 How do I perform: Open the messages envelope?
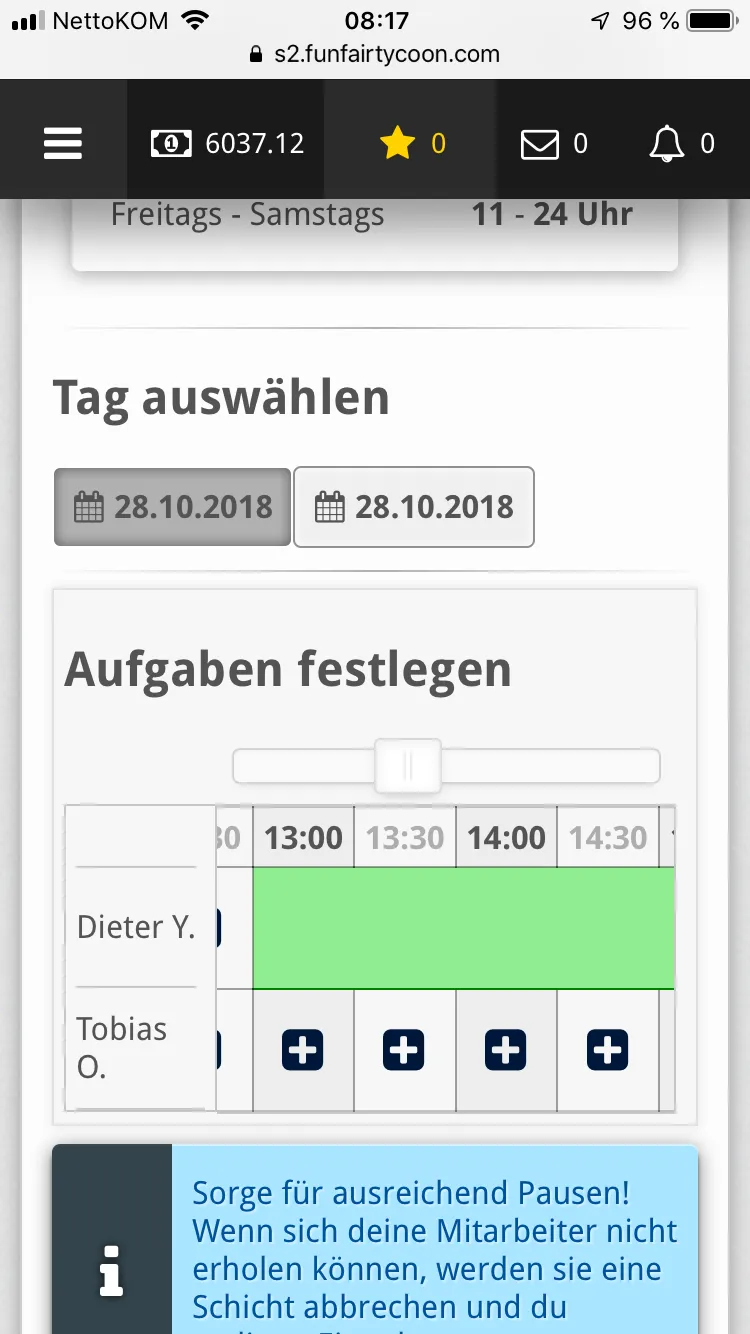coord(554,144)
